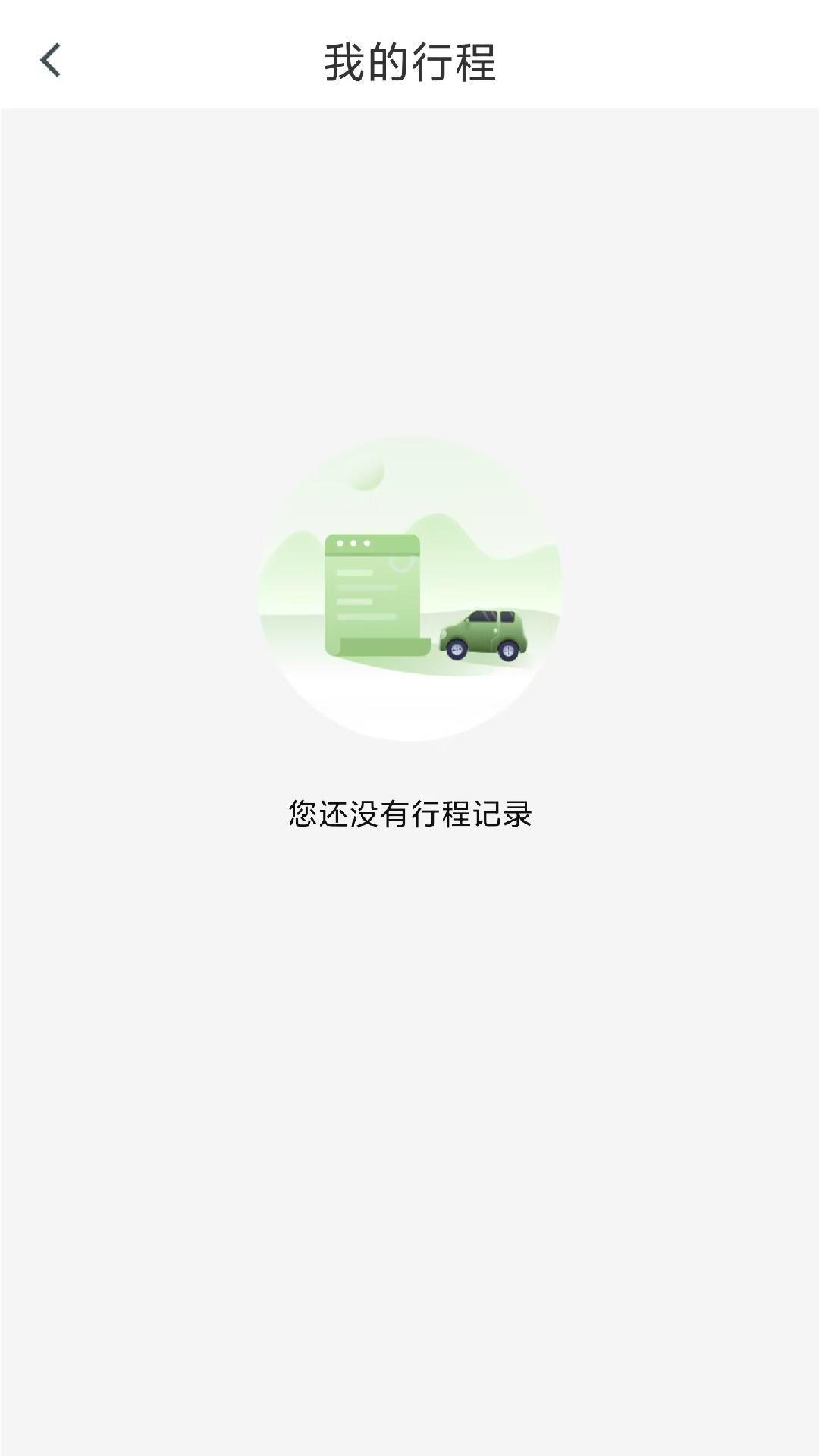Tap the header area beside the back arrow
Viewport: 819px width, 1456px height.
tap(190, 61)
